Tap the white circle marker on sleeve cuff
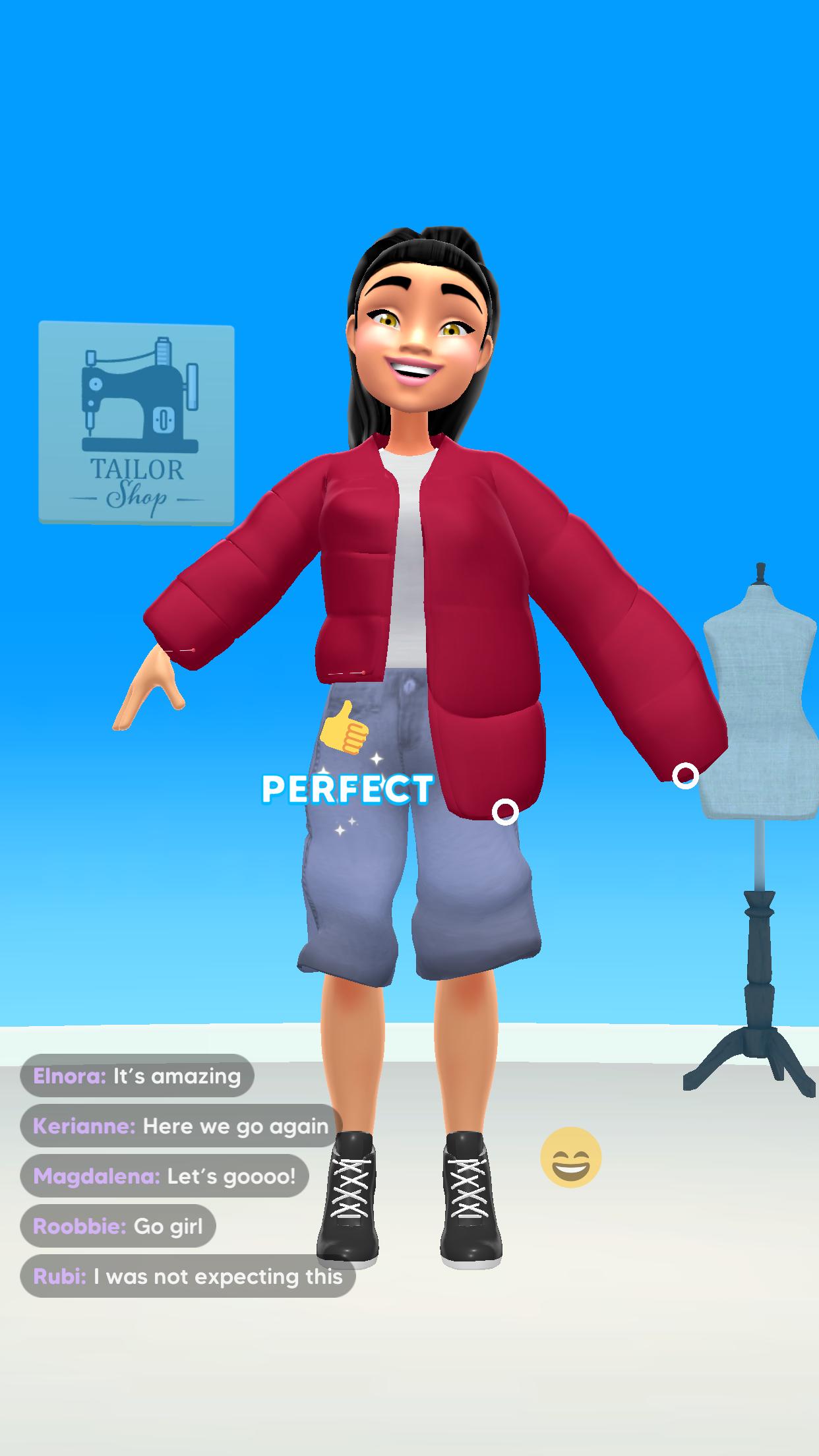The image size is (819, 1456). tap(685, 775)
